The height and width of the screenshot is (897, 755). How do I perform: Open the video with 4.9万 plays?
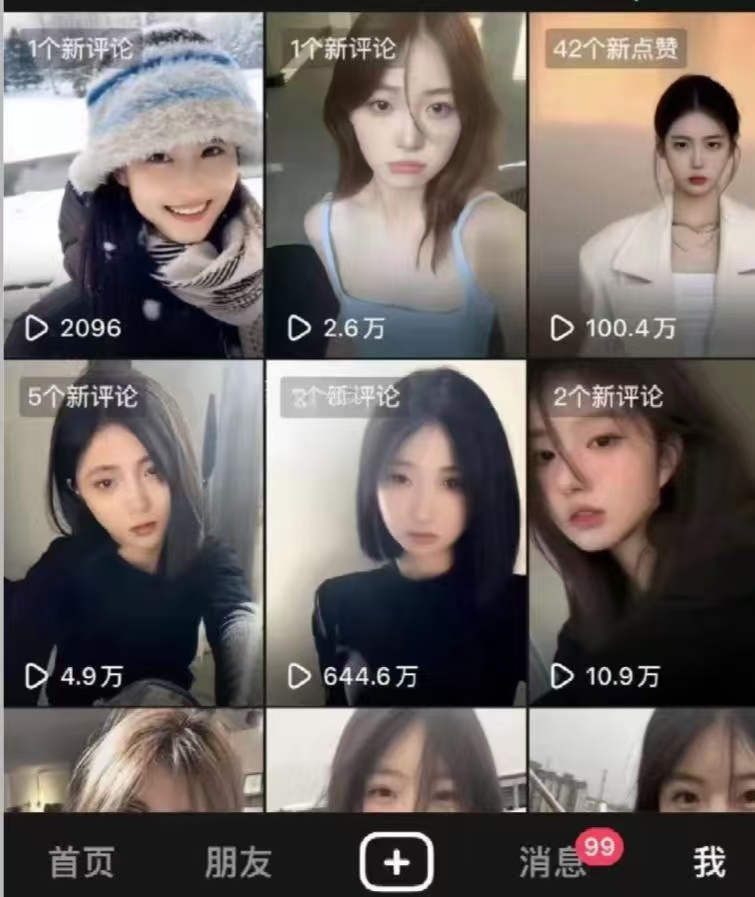[x=133, y=532]
